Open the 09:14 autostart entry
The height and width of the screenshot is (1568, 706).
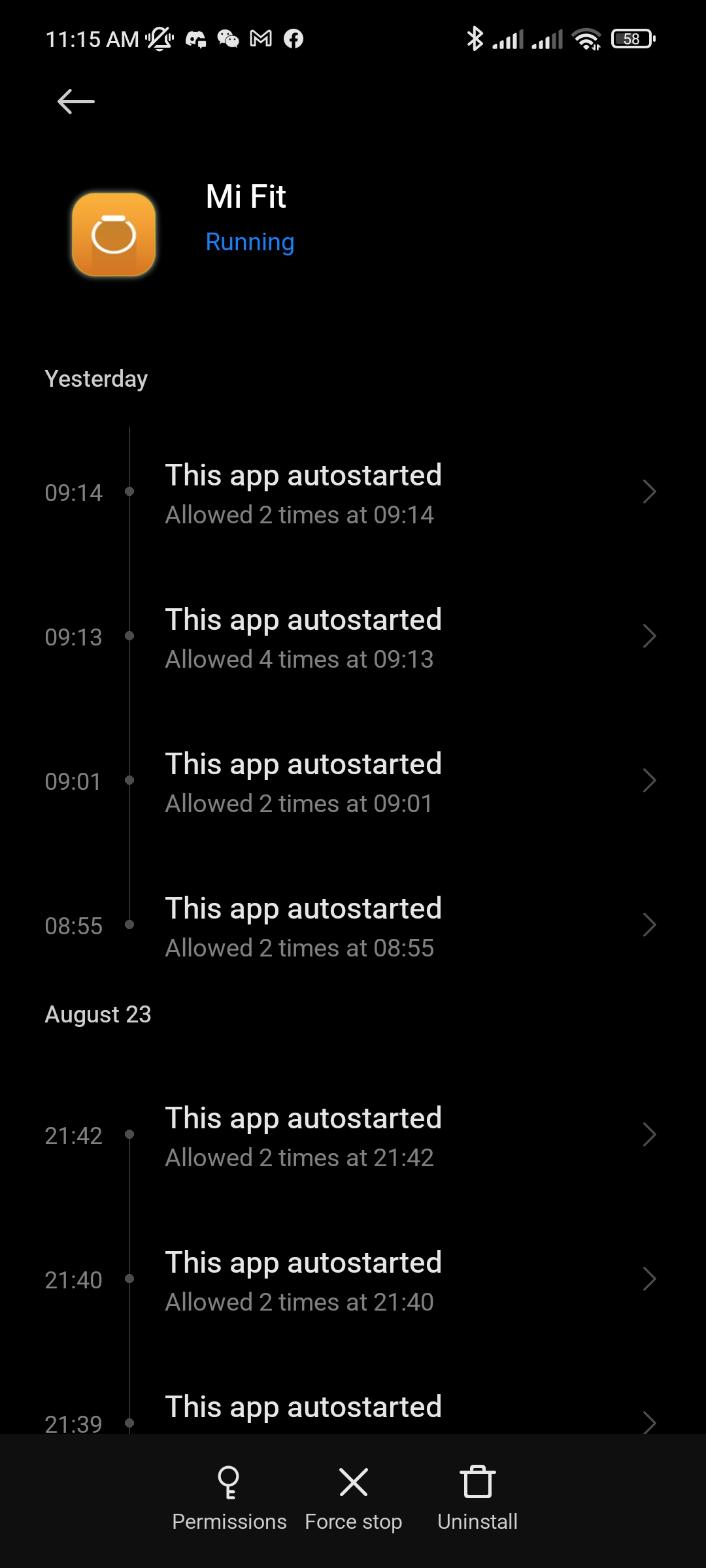pos(353,493)
